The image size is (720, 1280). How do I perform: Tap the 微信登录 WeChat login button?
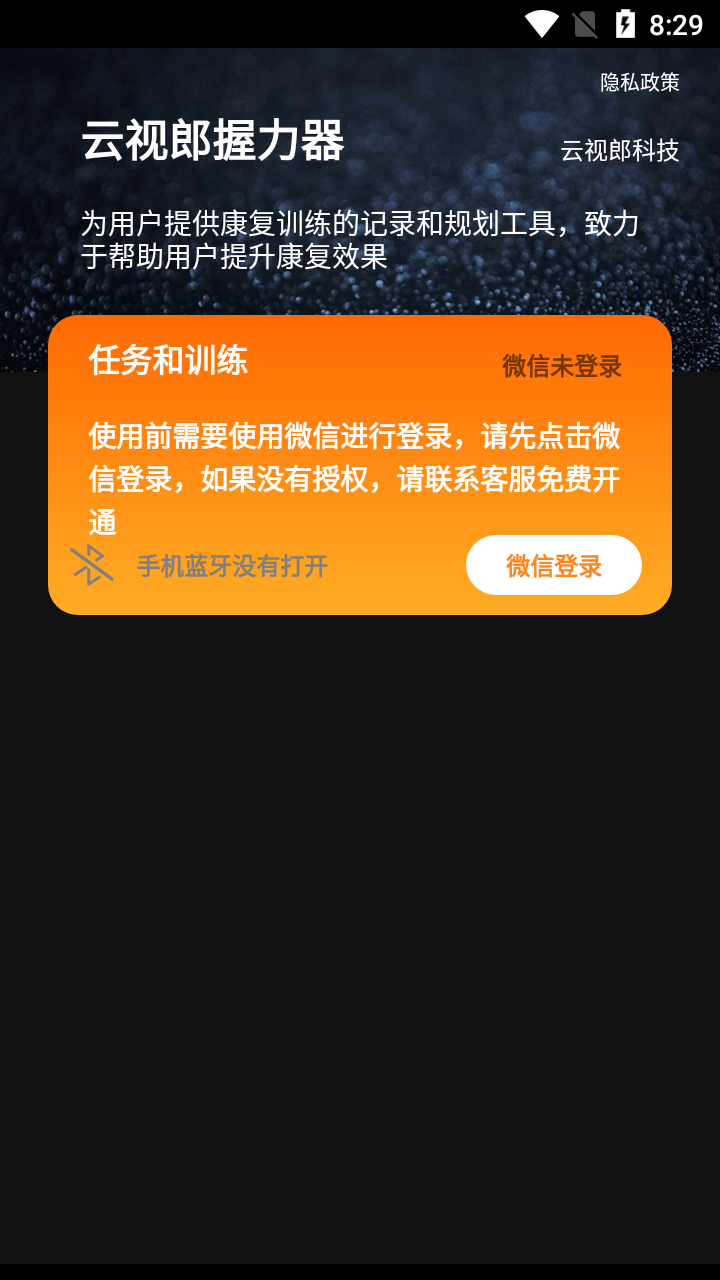(x=554, y=565)
